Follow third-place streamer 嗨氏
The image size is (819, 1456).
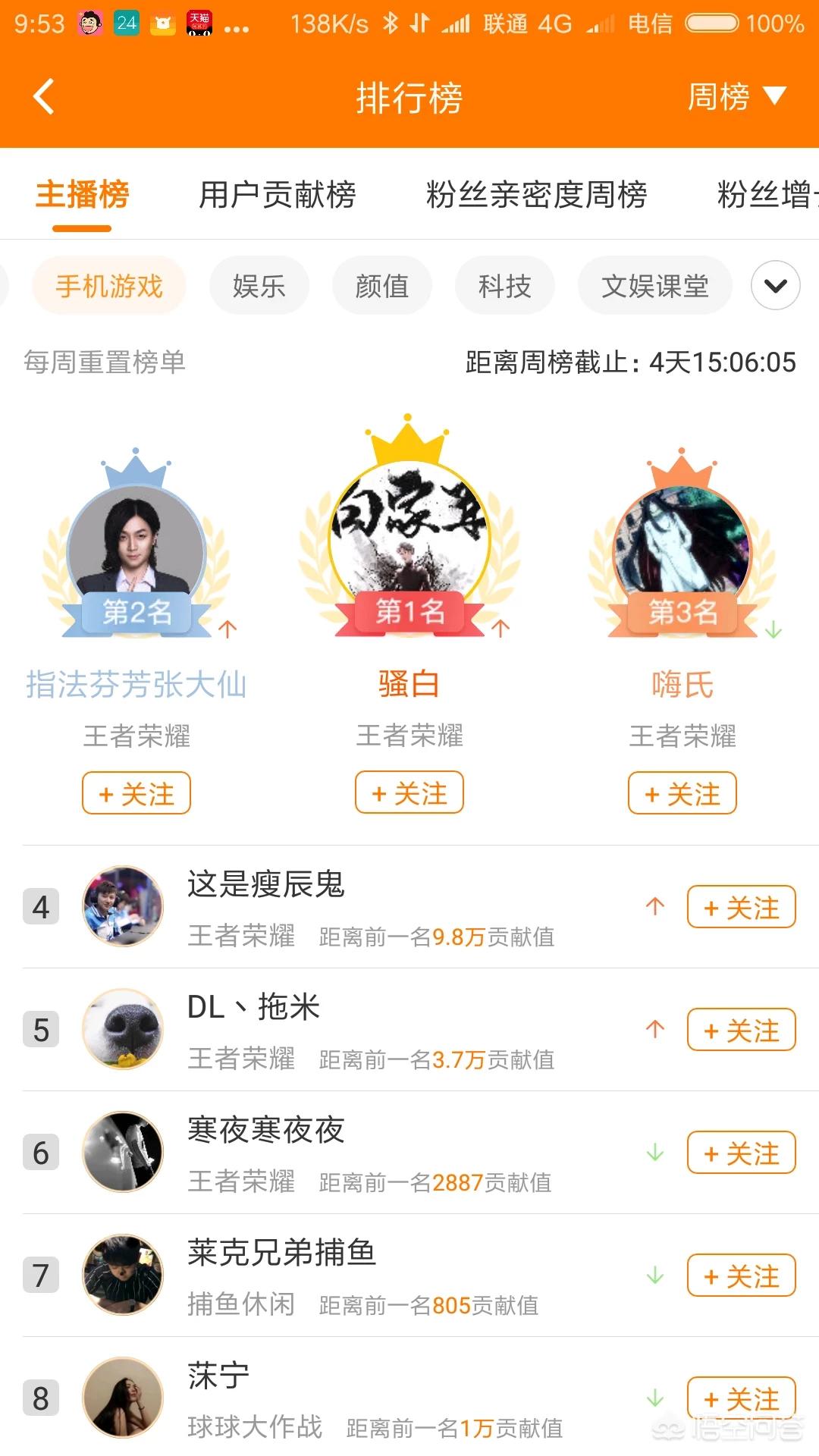[x=682, y=793]
